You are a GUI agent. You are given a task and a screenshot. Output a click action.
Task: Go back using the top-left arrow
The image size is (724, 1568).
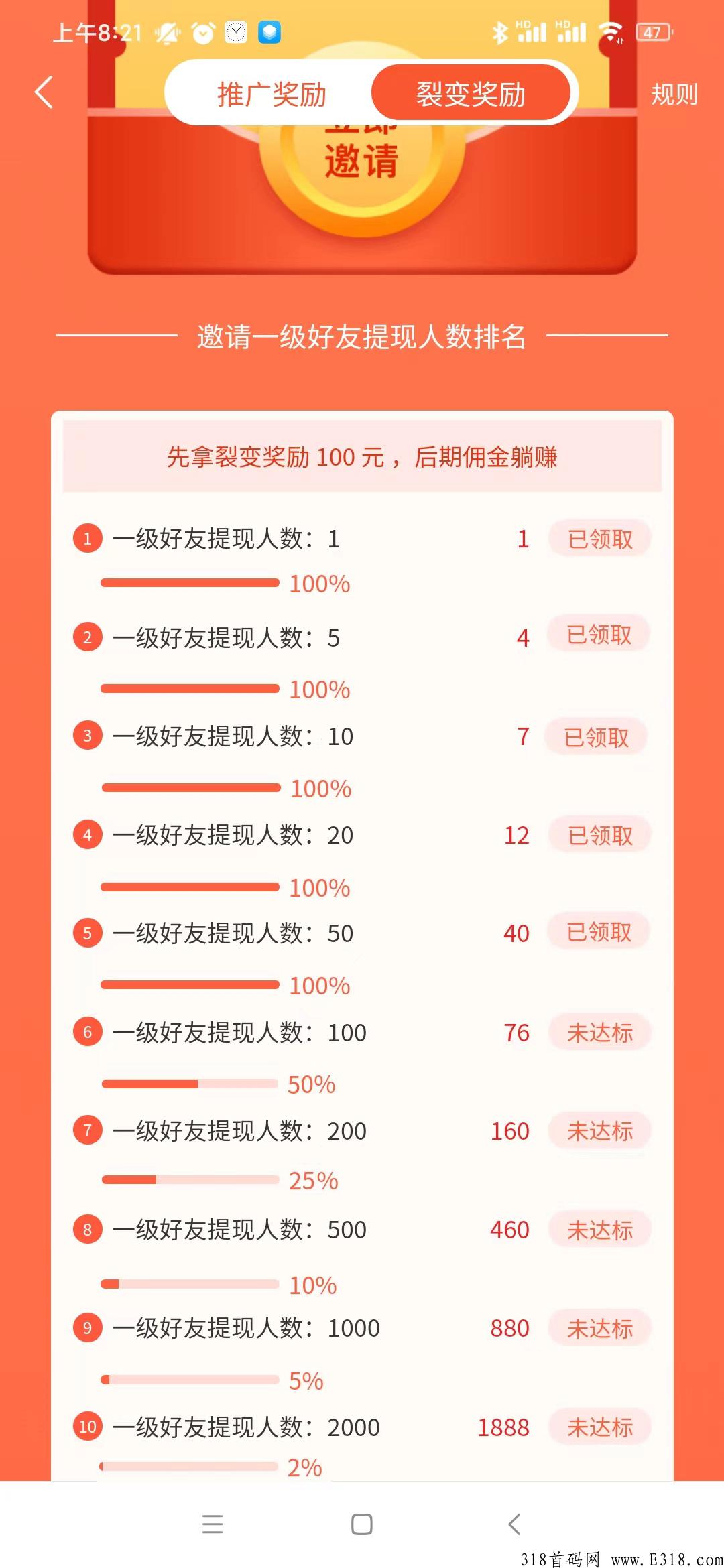pos(44,92)
